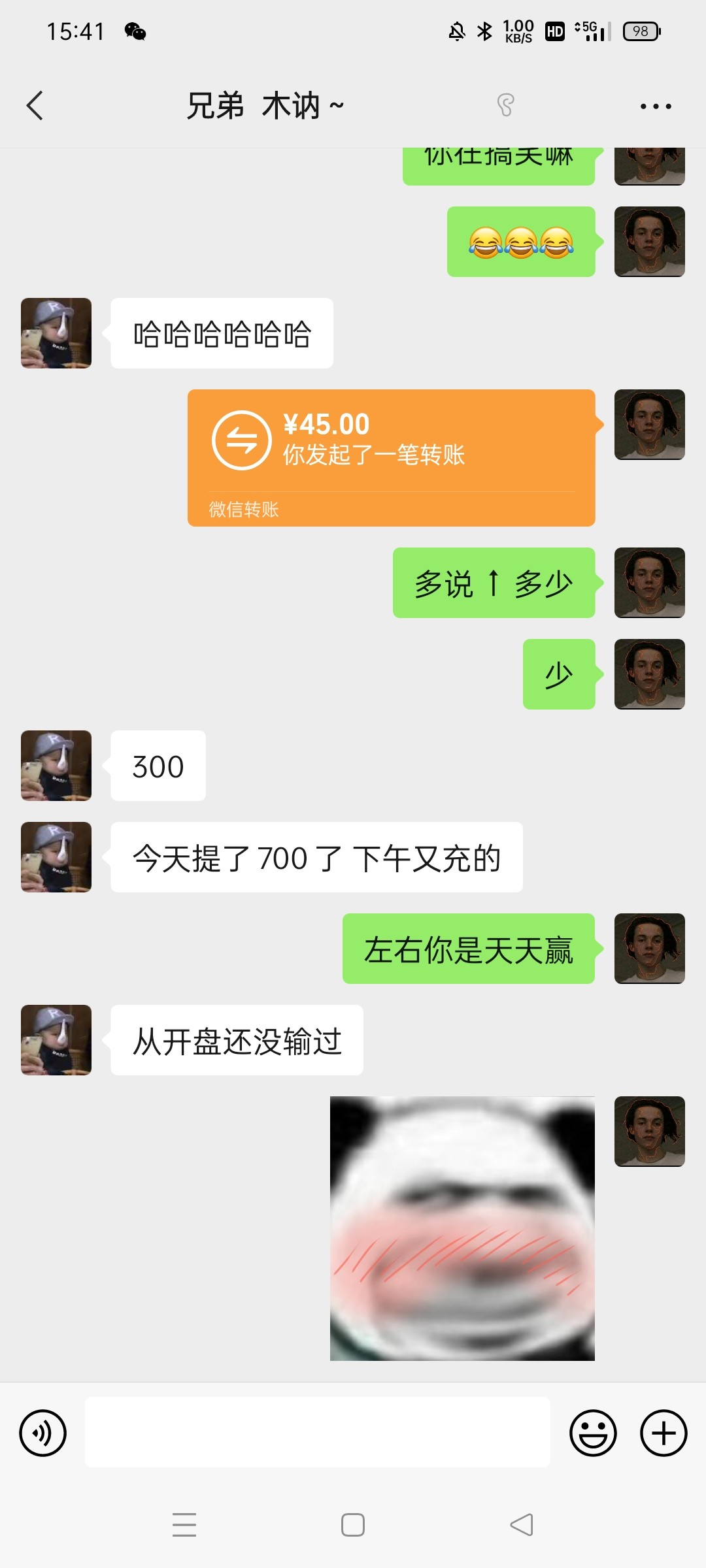Open recent apps from navigation bar
Image resolution: width=706 pixels, height=1568 pixels.
184,1525
